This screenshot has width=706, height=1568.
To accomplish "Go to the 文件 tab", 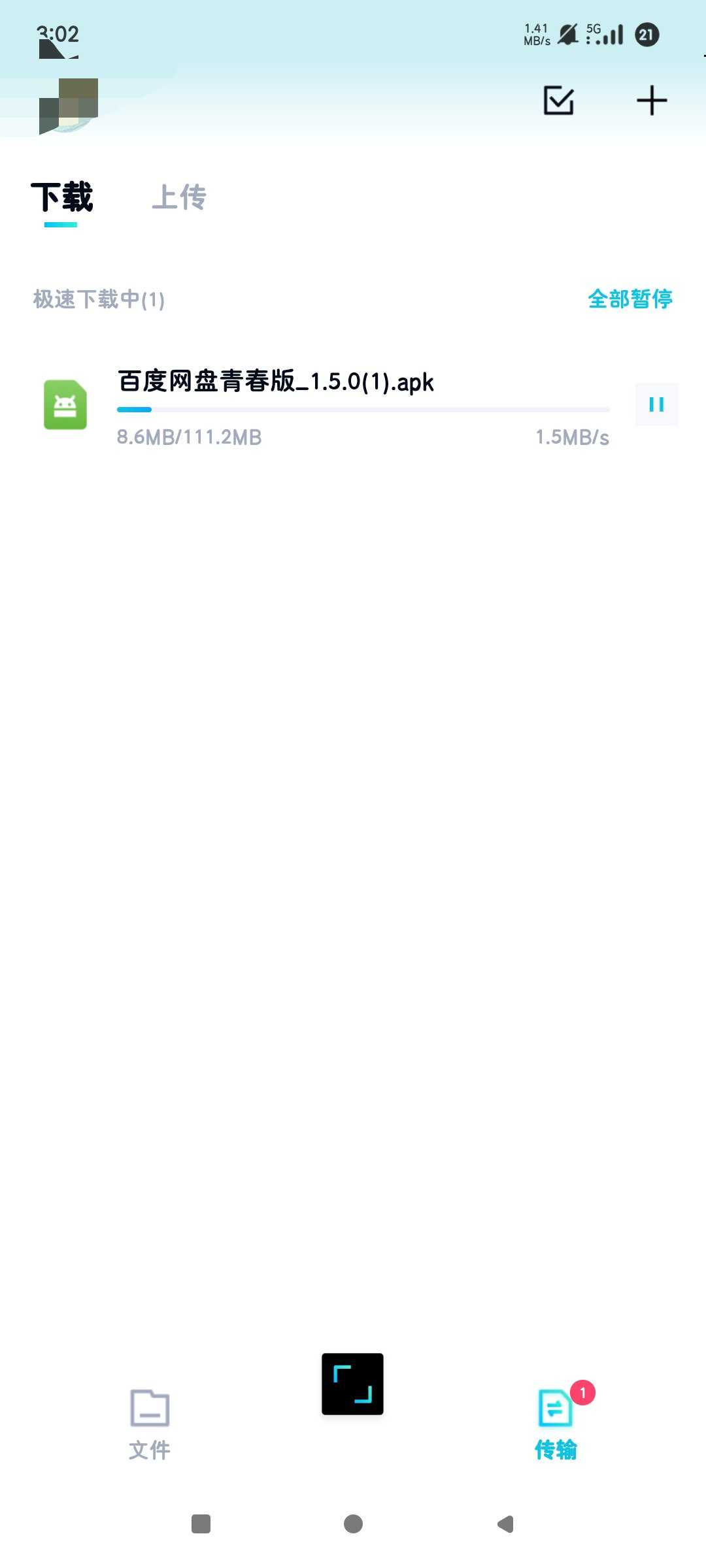I will [150, 1424].
